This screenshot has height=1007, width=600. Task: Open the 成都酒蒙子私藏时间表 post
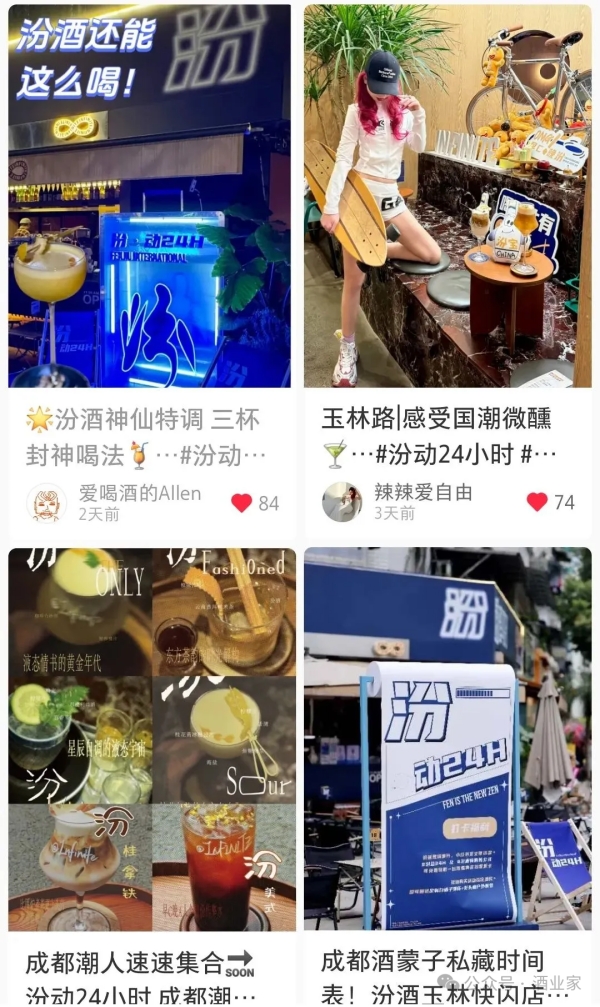pyautogui.click(x=447, y=740)
